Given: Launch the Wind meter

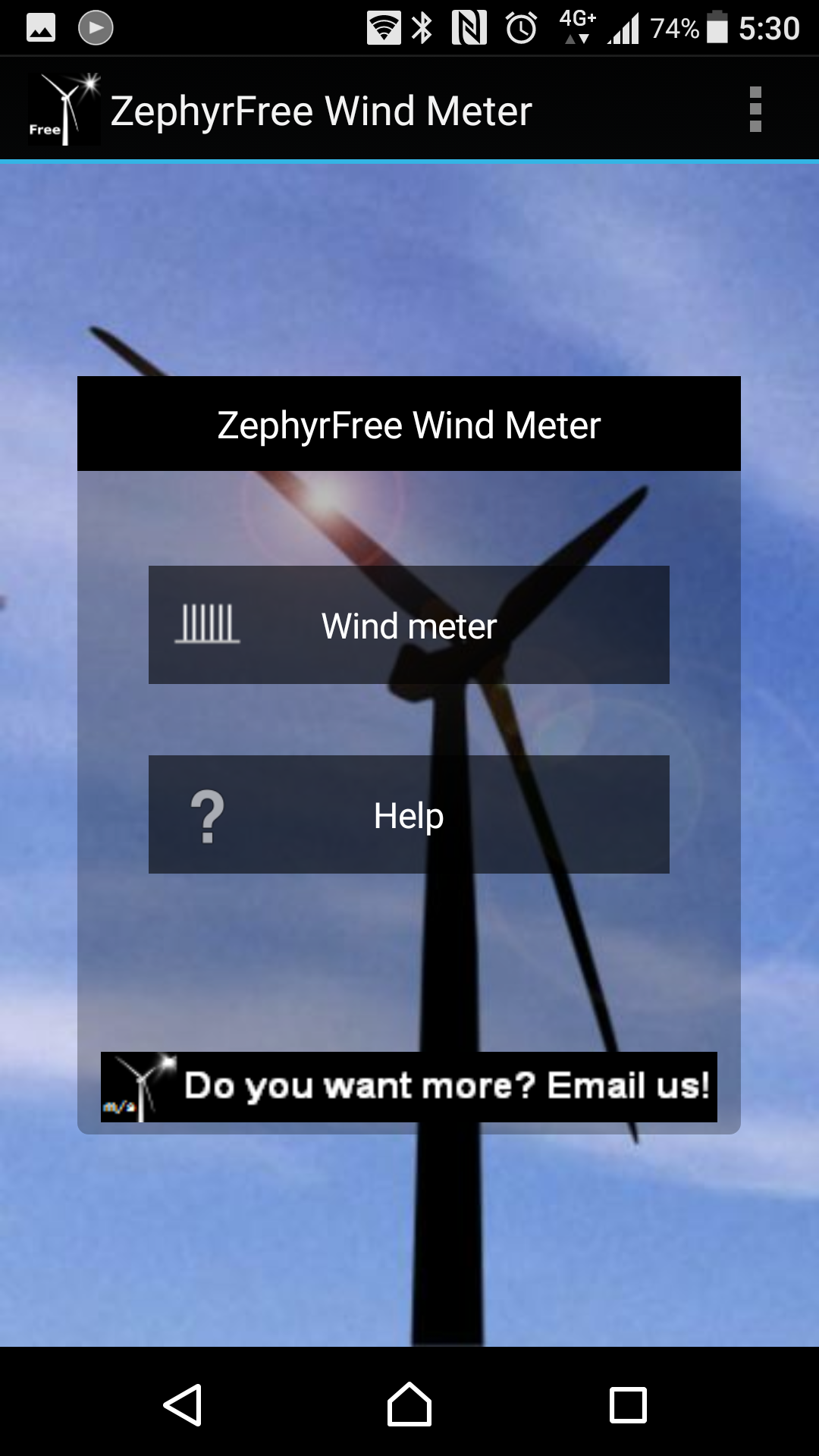Looking at the screenshot, I should pos(409,625).
